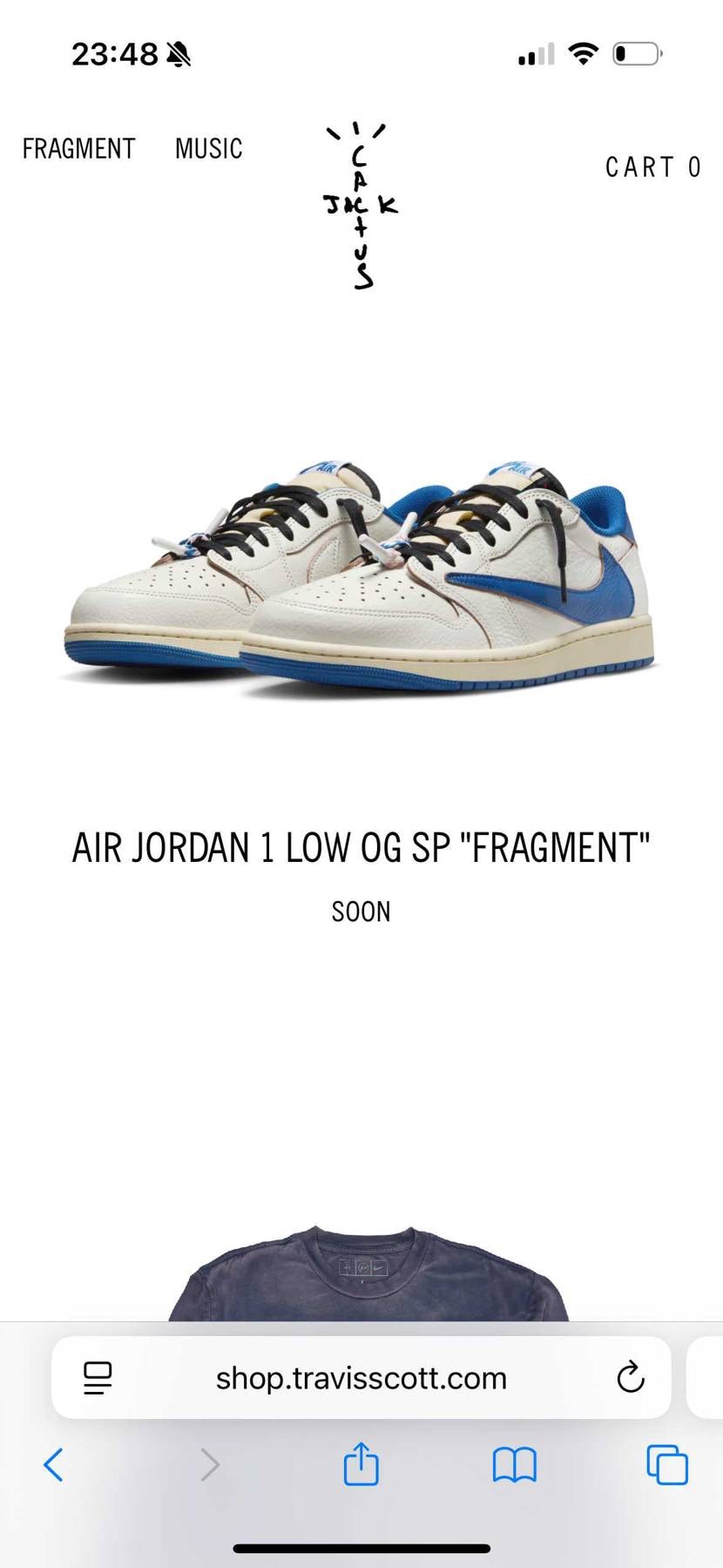Screen dimensions: 723x1568
Task: Go back to the previous page
Action: [x=54, y=1465]
